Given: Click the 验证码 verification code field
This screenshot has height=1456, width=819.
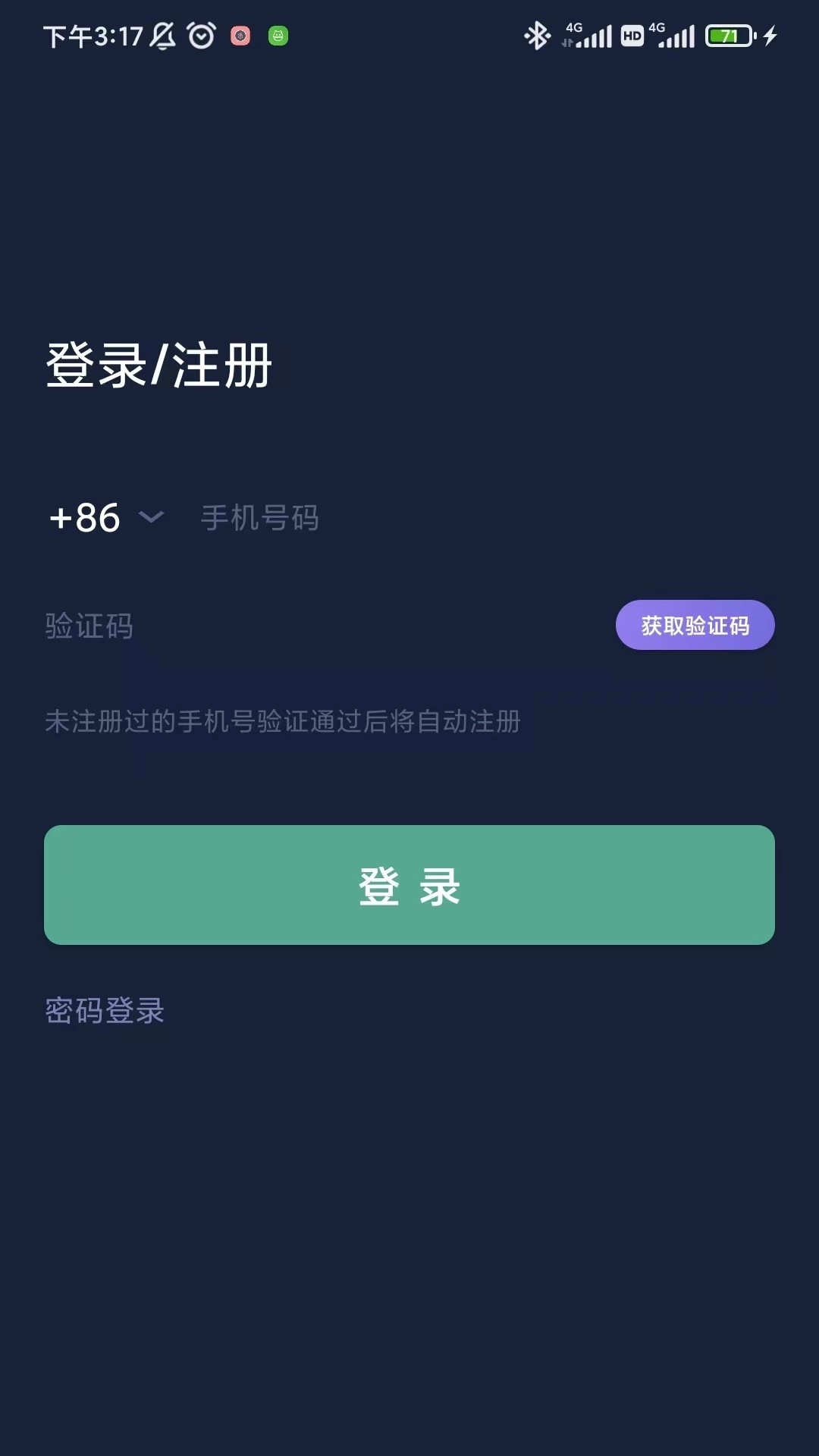Looking at the screenshot, I should click(x=227, y=625).
